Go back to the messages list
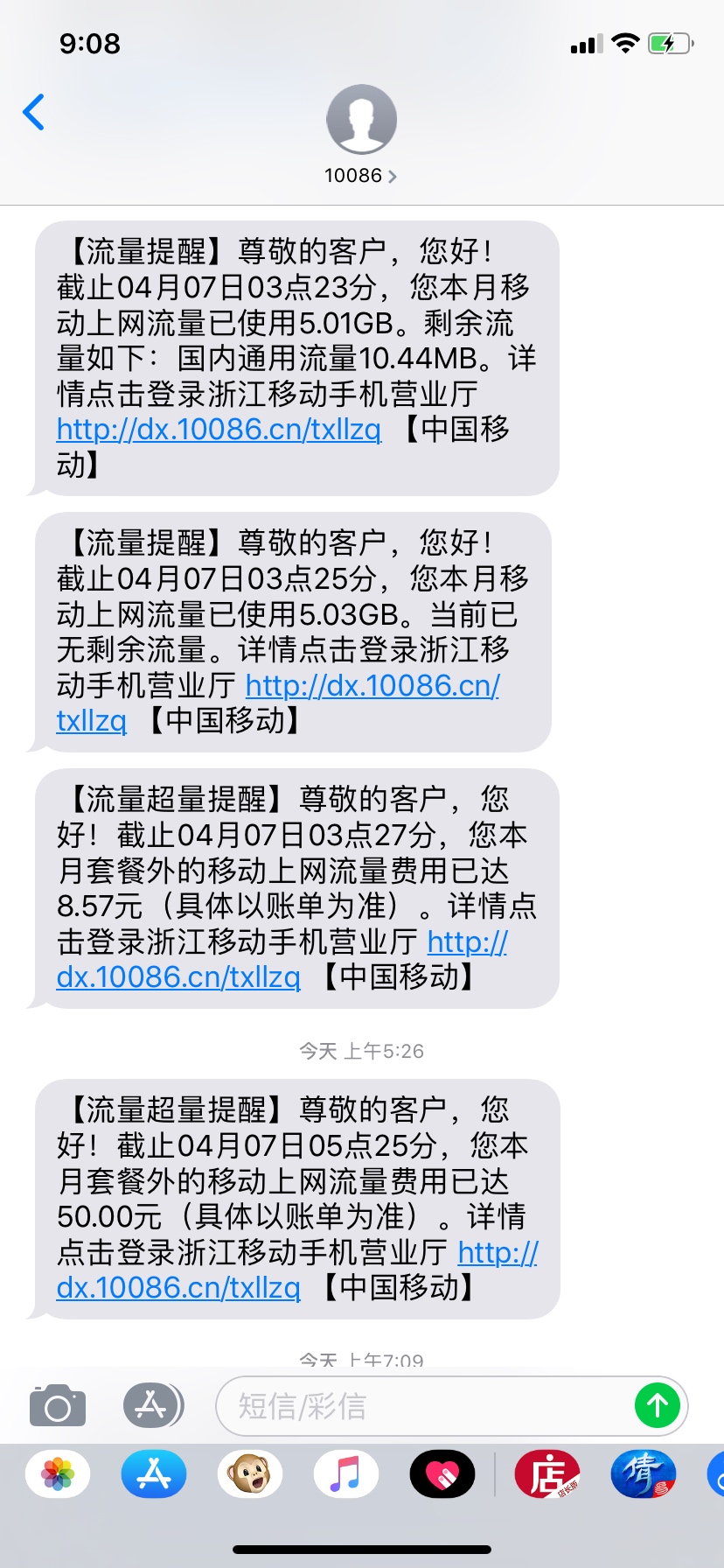Image resolution: width=724 pixels, height=1568 pixels. [33, 112]
